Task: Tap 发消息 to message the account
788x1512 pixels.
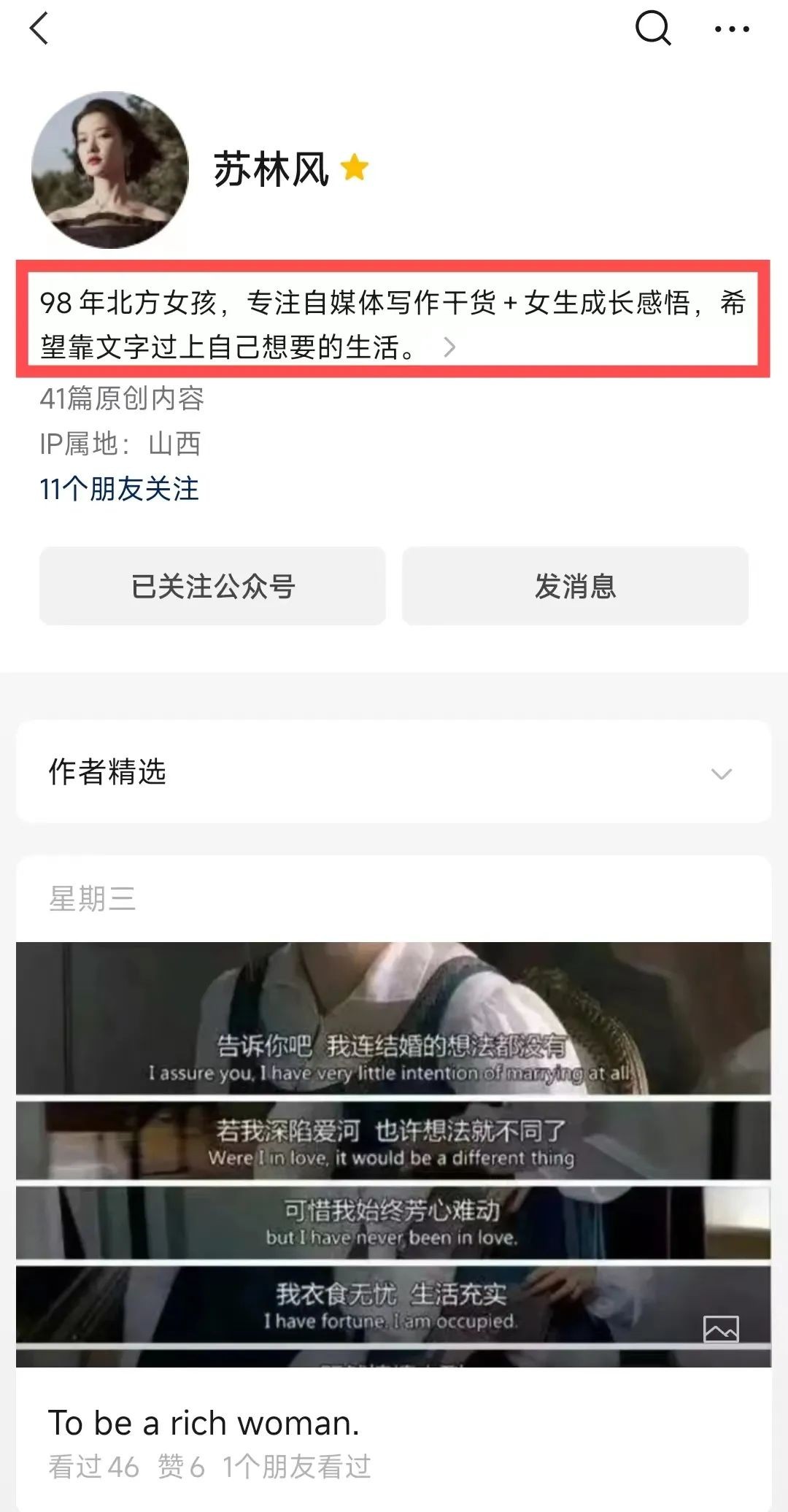Action: point(575,586)
